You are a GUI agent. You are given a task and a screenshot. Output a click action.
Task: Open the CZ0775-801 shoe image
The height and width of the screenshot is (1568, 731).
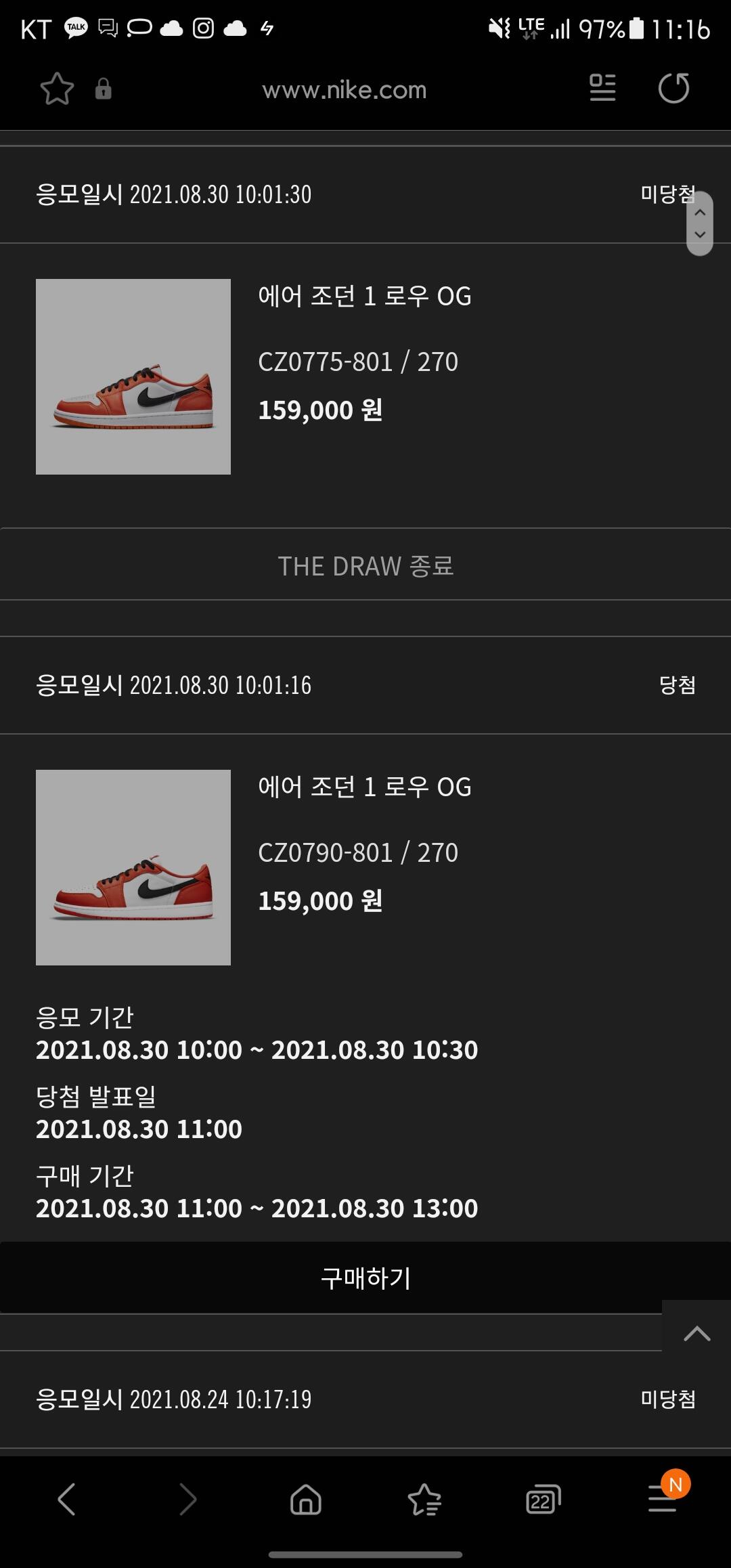pos(133,376)
